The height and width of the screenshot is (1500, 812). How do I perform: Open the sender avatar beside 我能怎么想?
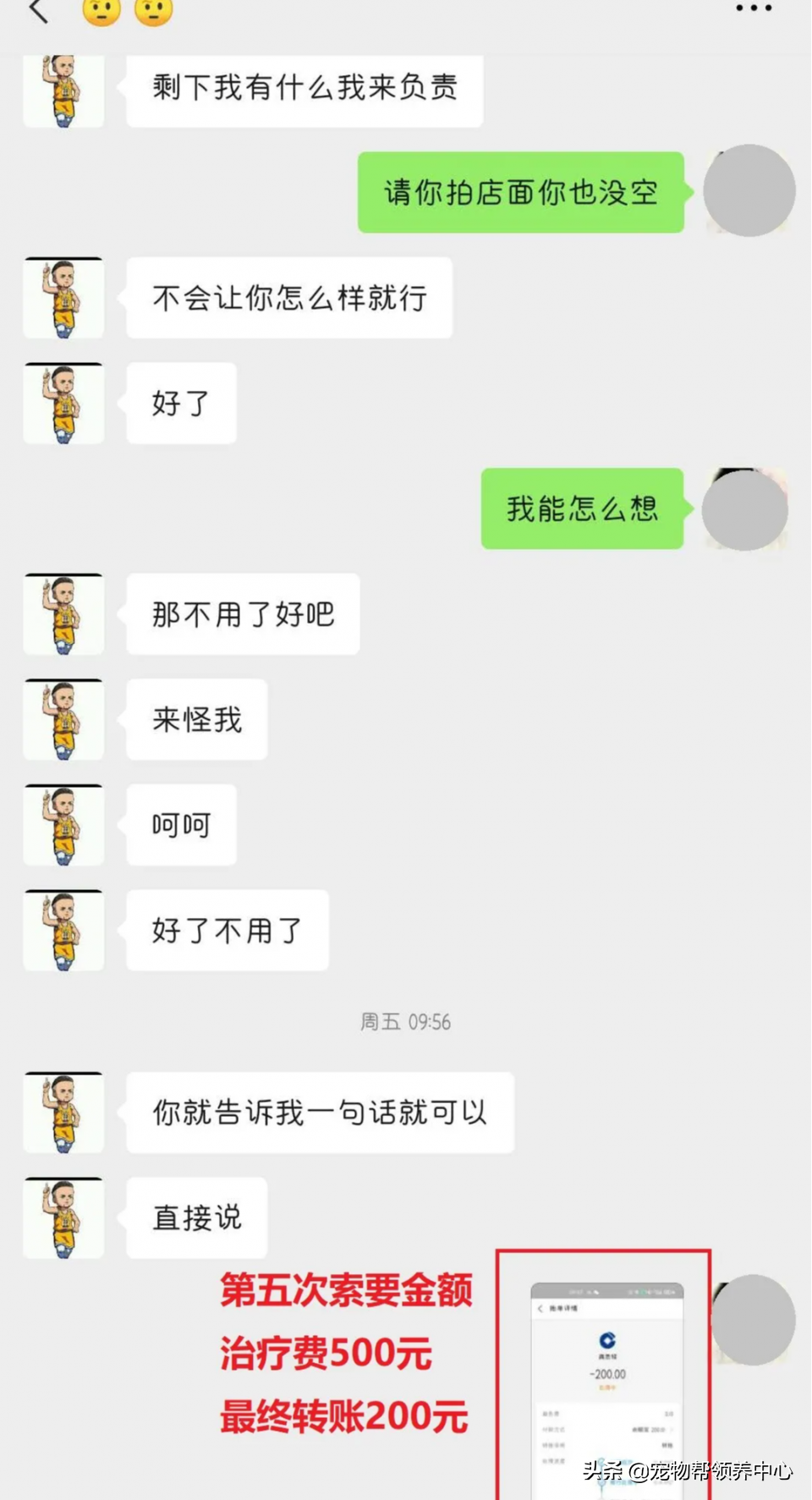point(745,510)
